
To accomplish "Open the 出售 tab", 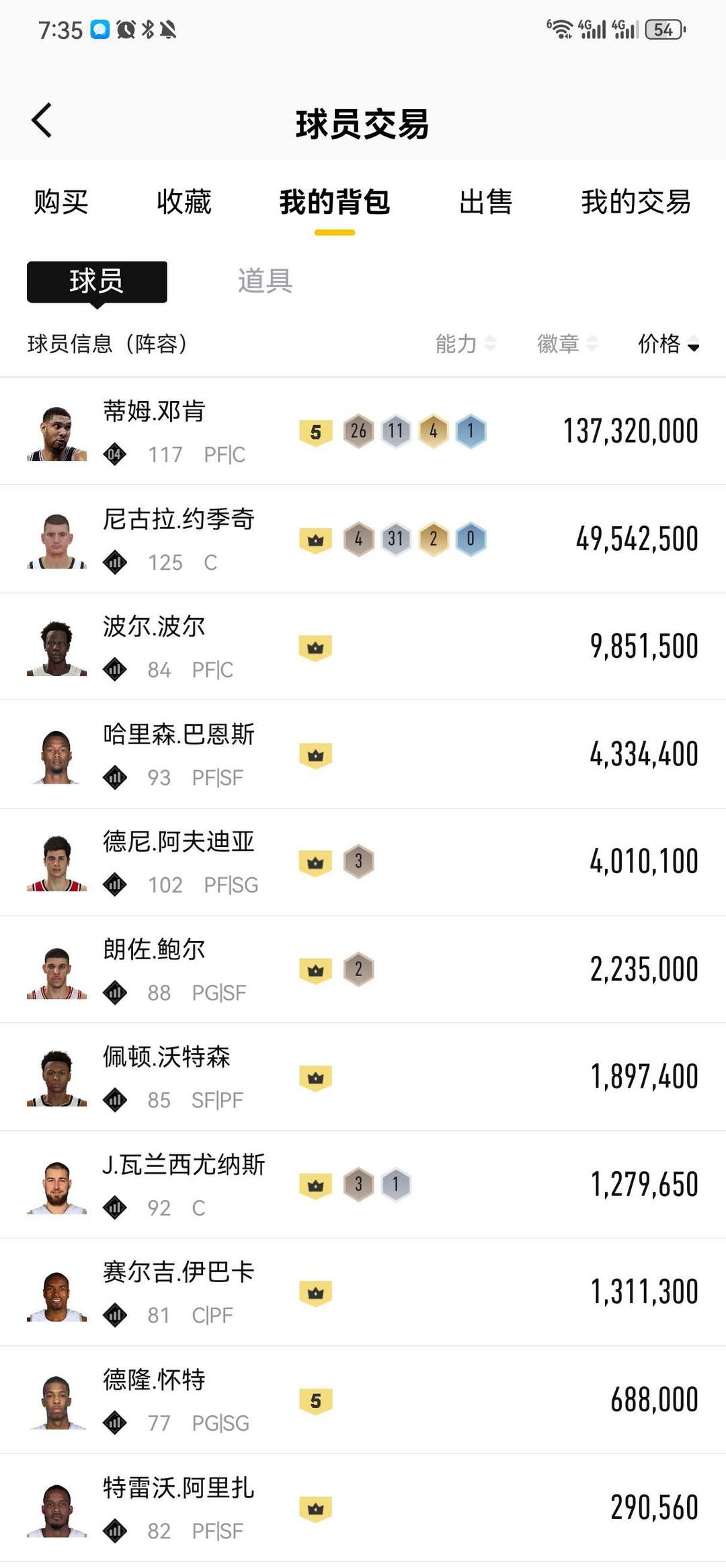I will [485, 202].
